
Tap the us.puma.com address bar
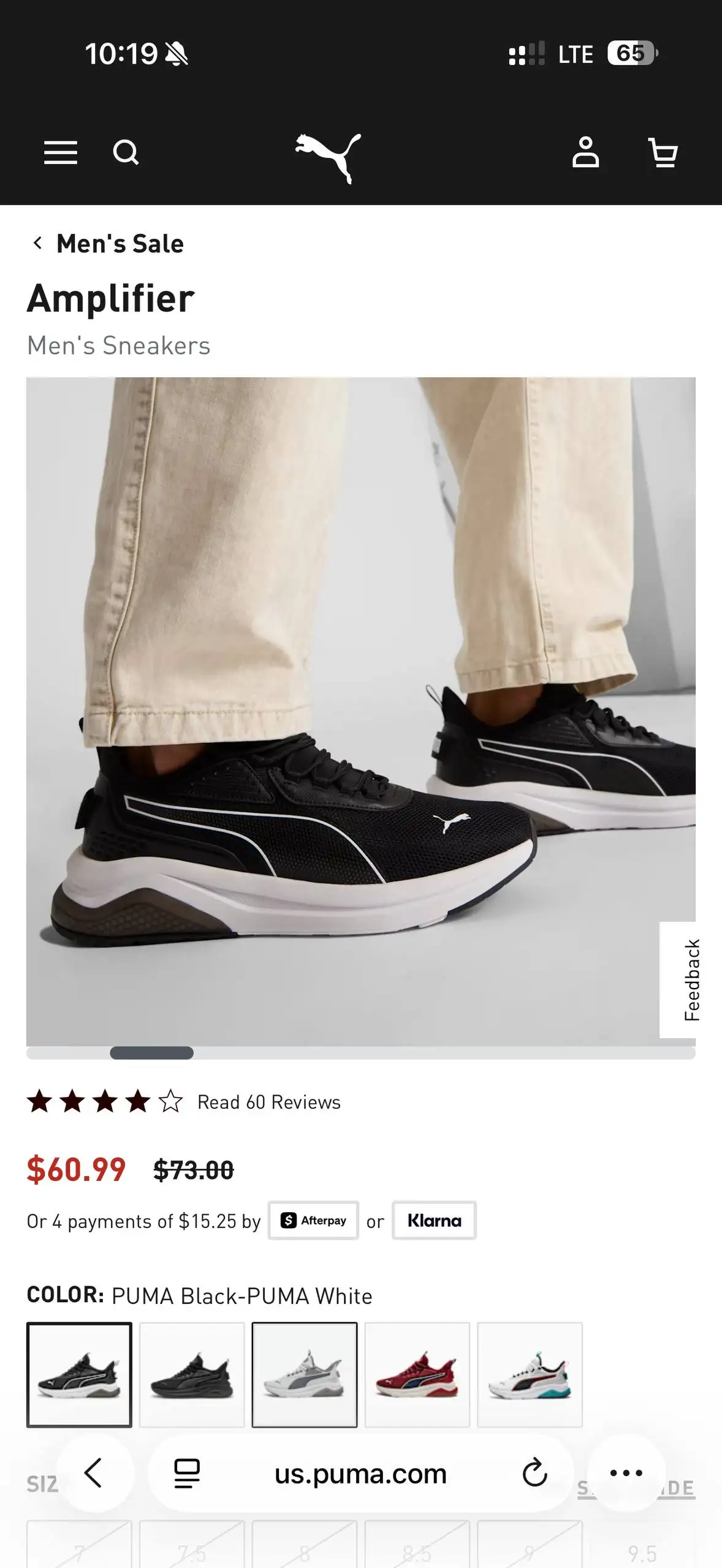pyautogui.click(x=360, y=1473)
